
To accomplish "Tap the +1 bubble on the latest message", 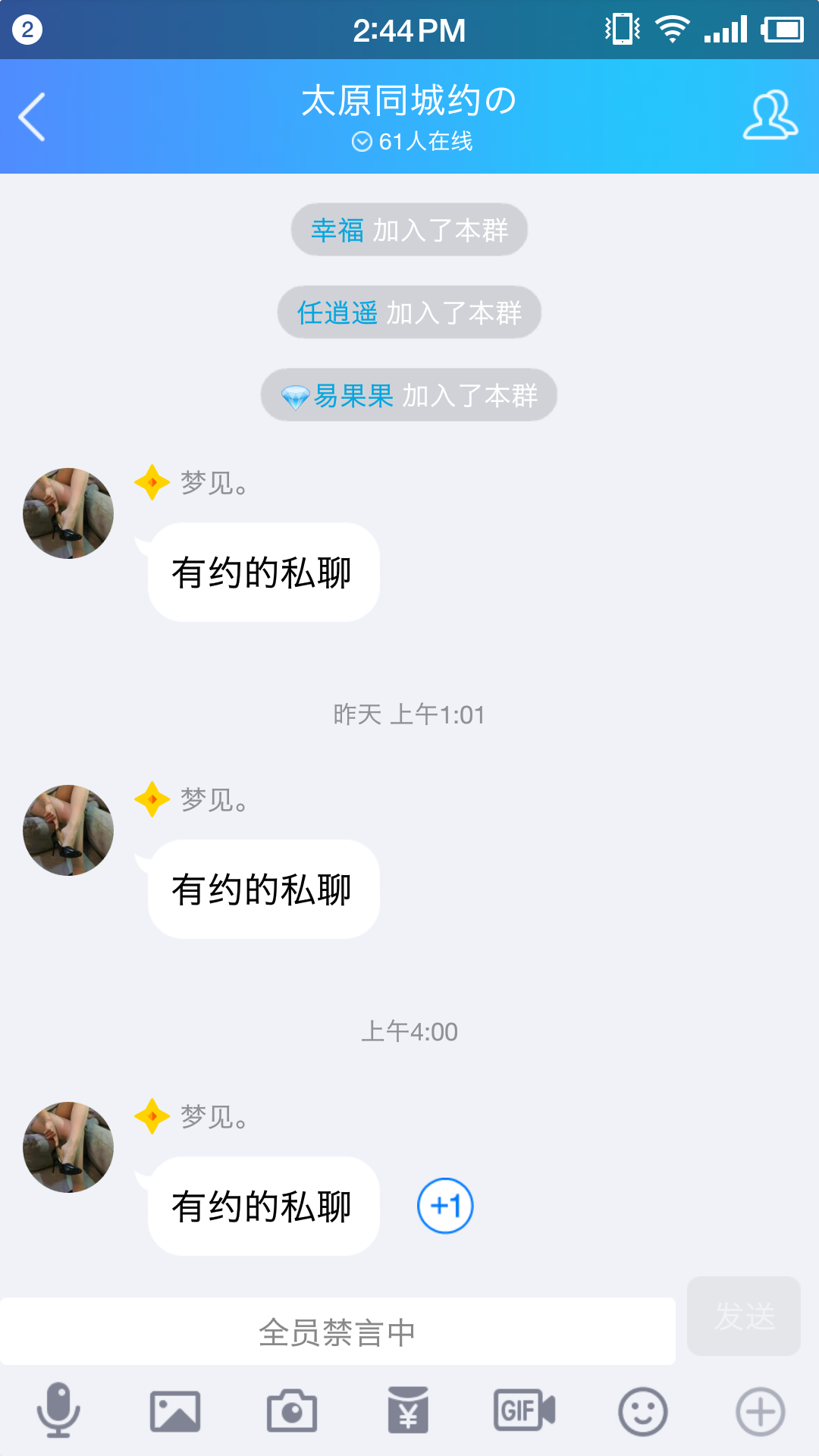I will click(445, 1206).
